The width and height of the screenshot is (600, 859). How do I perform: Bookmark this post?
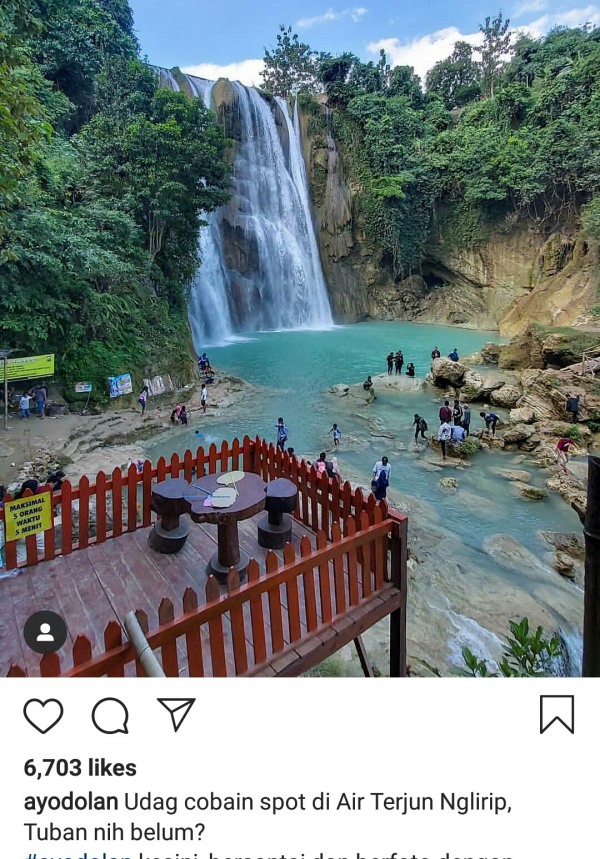point(557,714)
